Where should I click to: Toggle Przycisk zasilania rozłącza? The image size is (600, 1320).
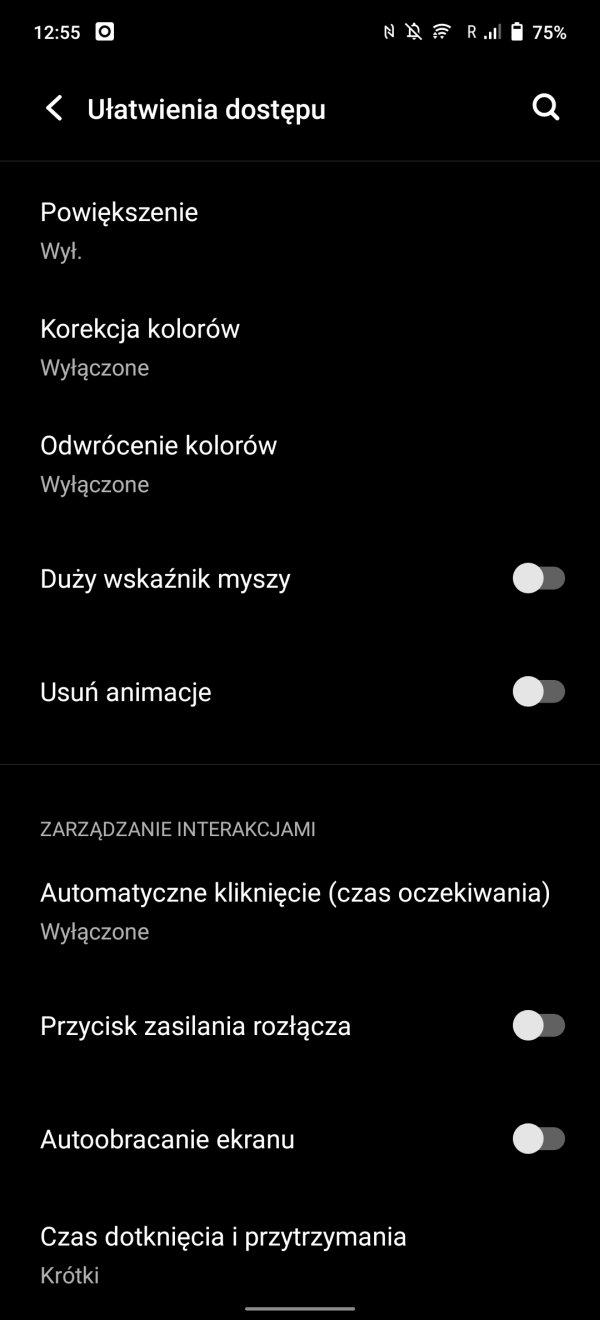pos(539,1025)
